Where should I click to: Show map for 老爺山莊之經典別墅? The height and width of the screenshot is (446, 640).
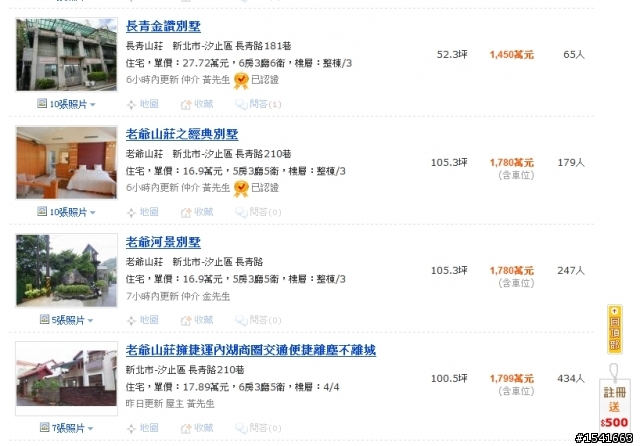pyautogui.click(x=143, y=212)
